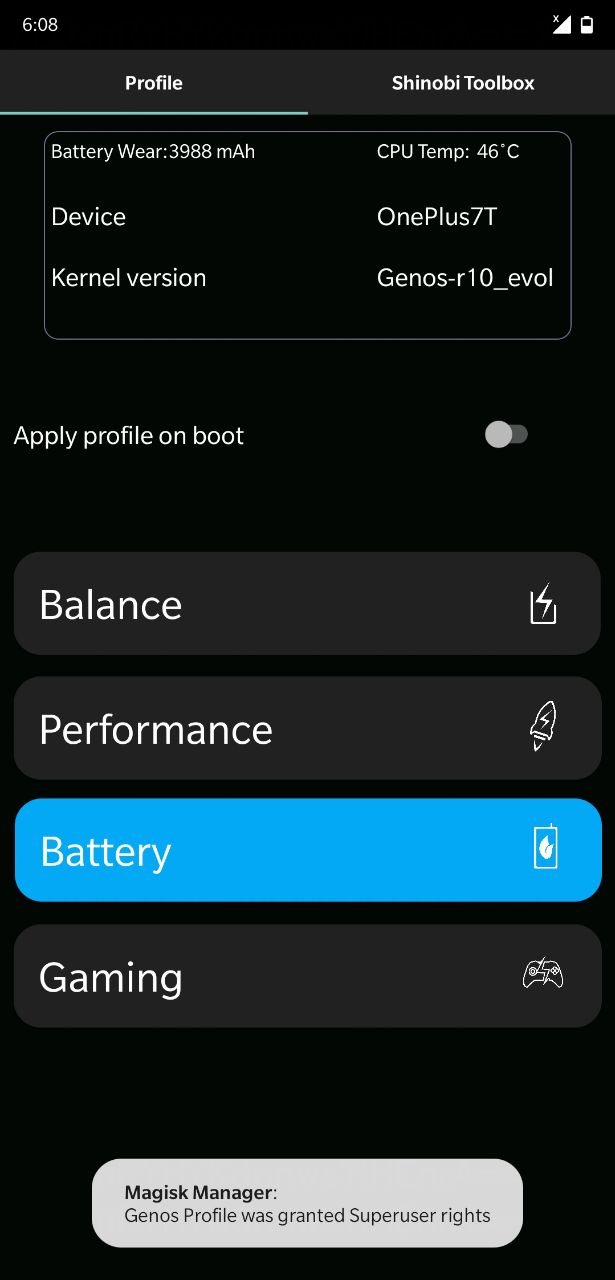Image resolution: width=615 pixels, height=1280 pixels.
Task: Activate the Balance profile
Action: coord(307,604)
